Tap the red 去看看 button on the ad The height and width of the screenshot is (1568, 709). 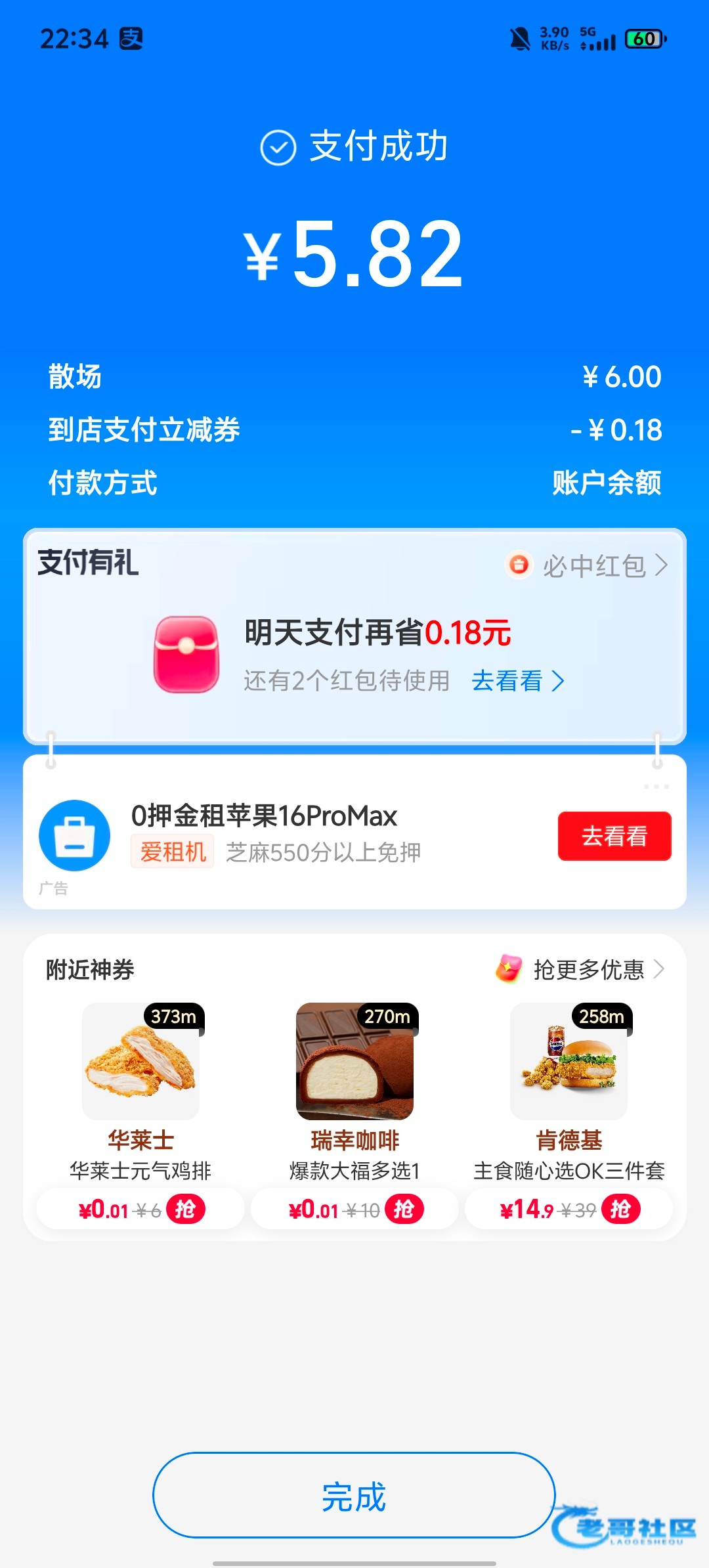(x=614, y=836)
